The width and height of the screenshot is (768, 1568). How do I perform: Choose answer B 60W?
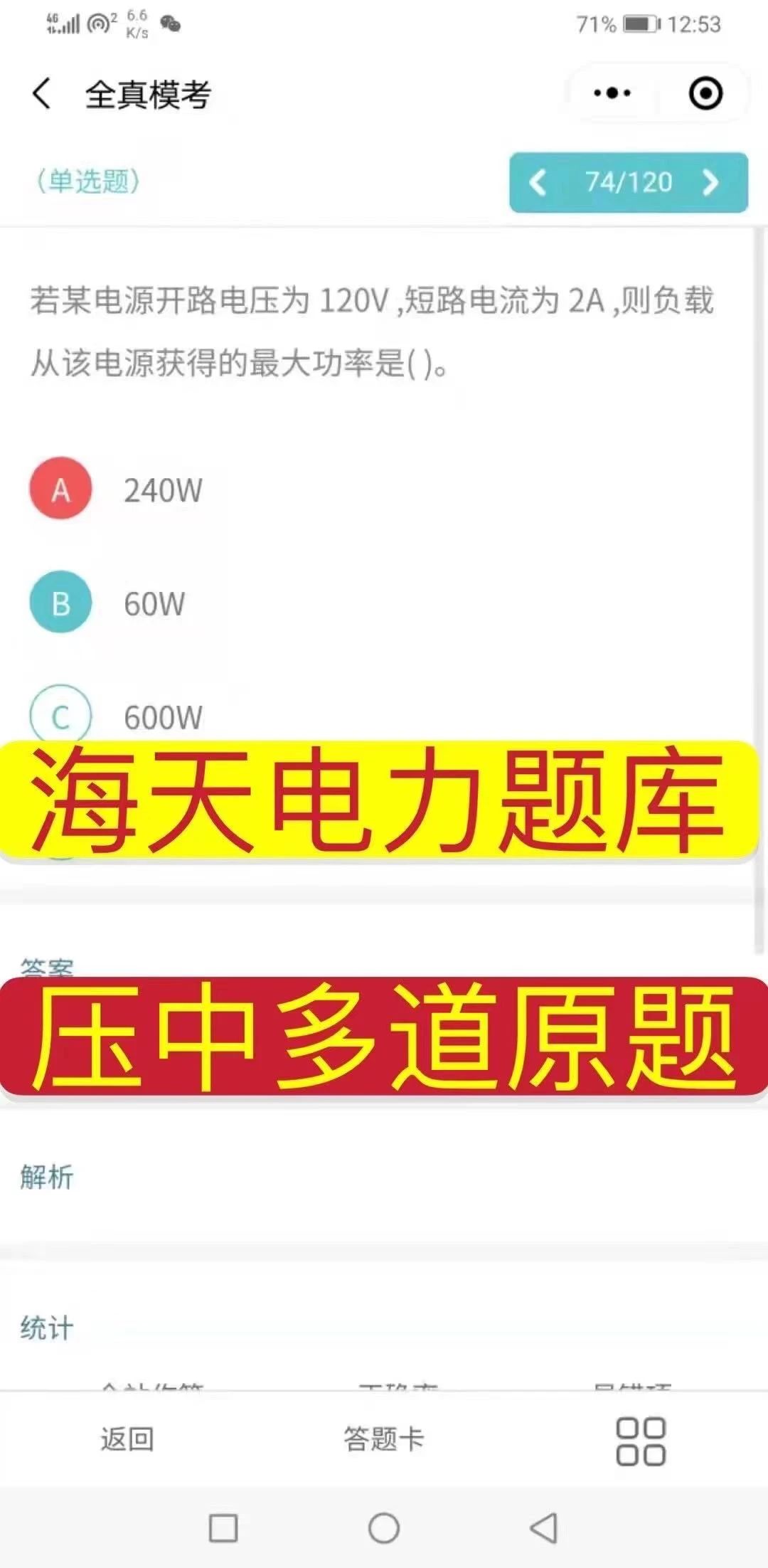[x=61, y=603]
